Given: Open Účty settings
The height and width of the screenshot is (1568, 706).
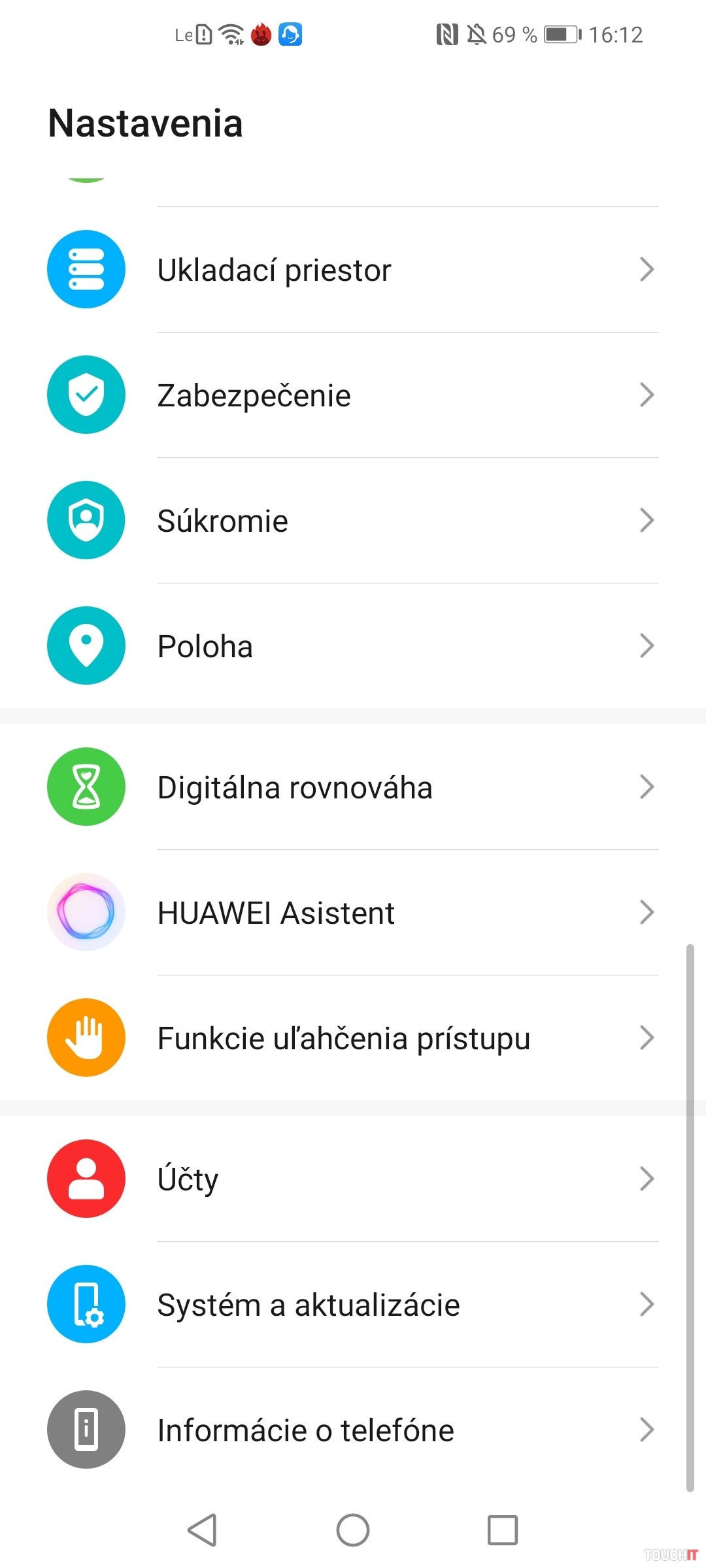Looking at the screenshot, I should (x=353, y=1179).
